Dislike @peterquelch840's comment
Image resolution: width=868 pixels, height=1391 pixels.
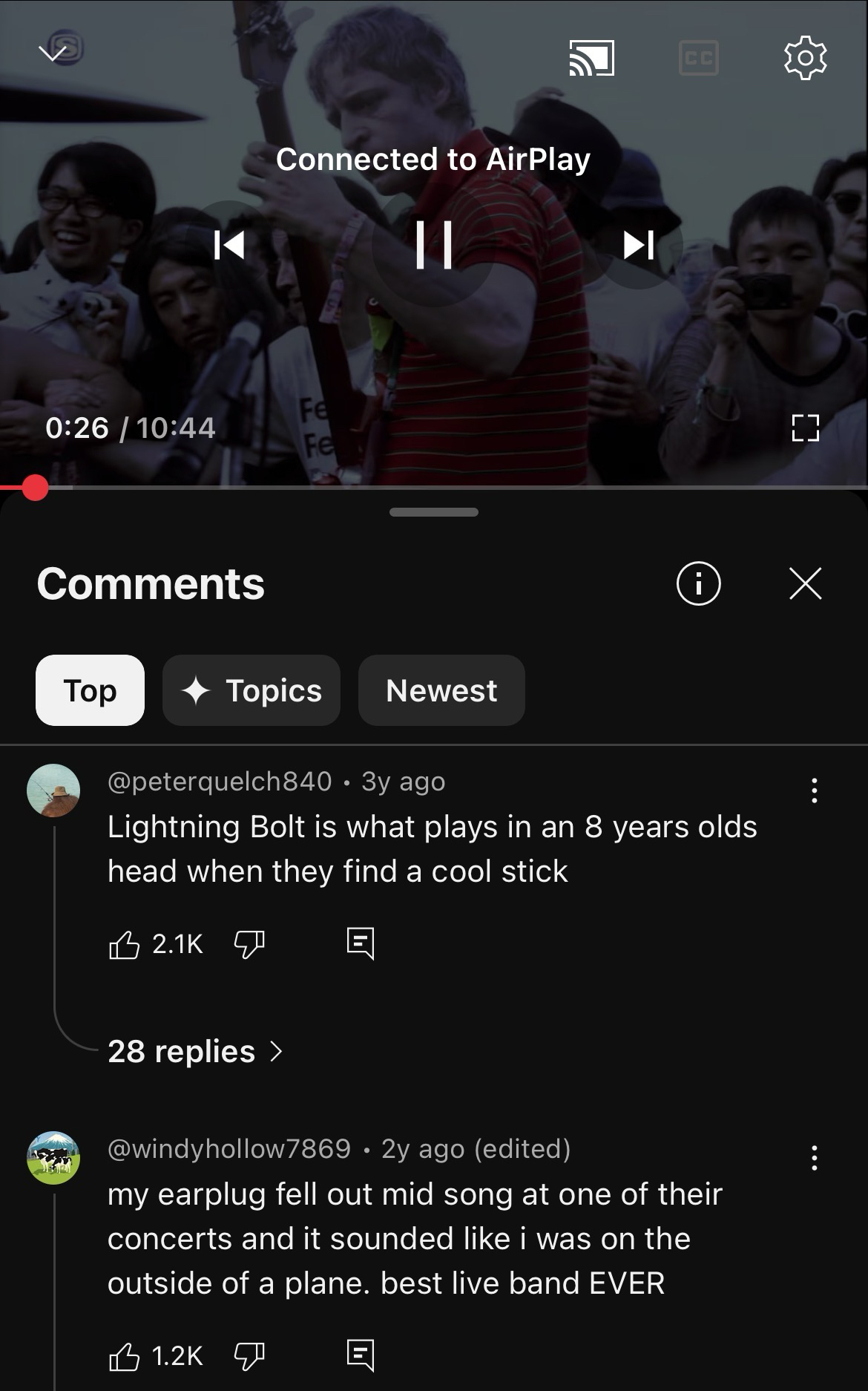[249, 944]
